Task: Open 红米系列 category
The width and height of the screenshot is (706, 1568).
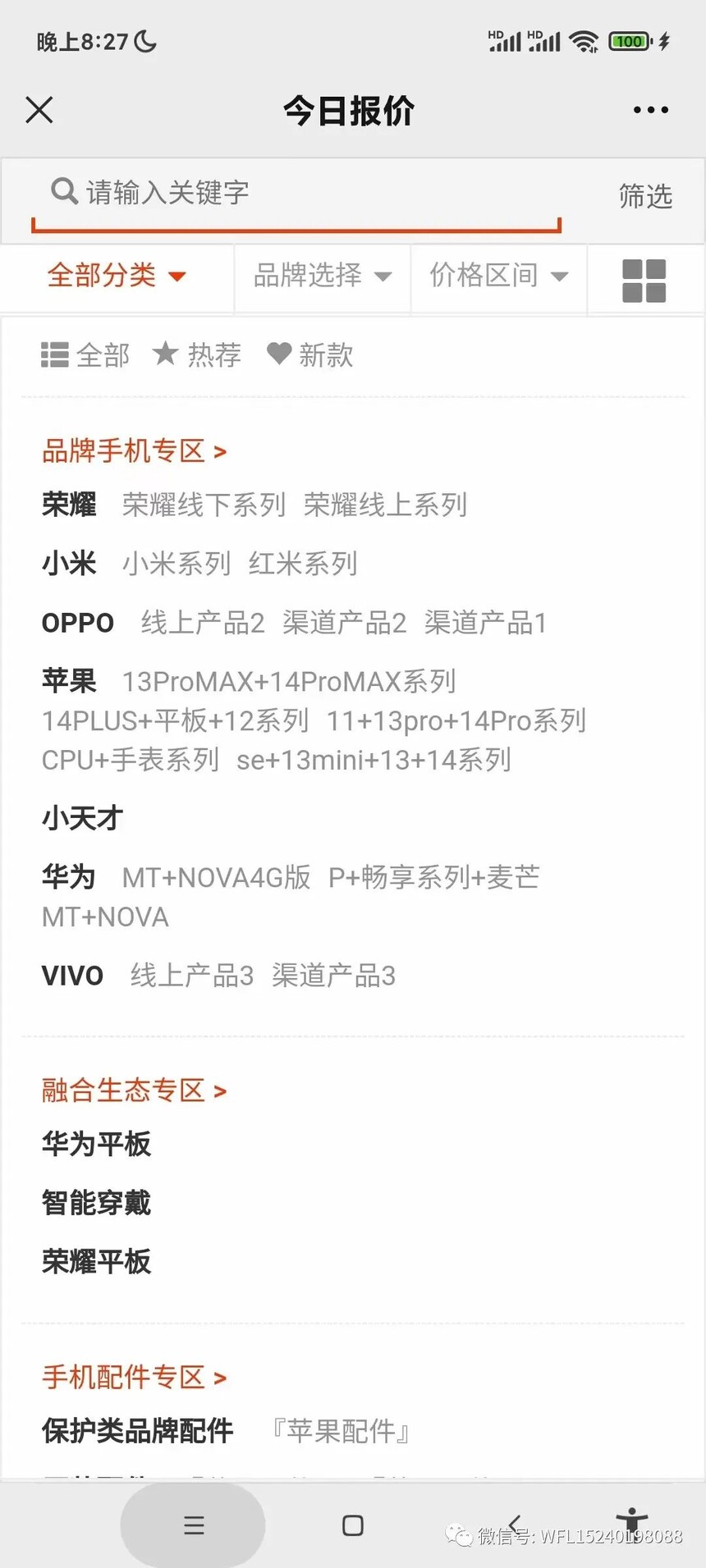Action: (303, 564)
